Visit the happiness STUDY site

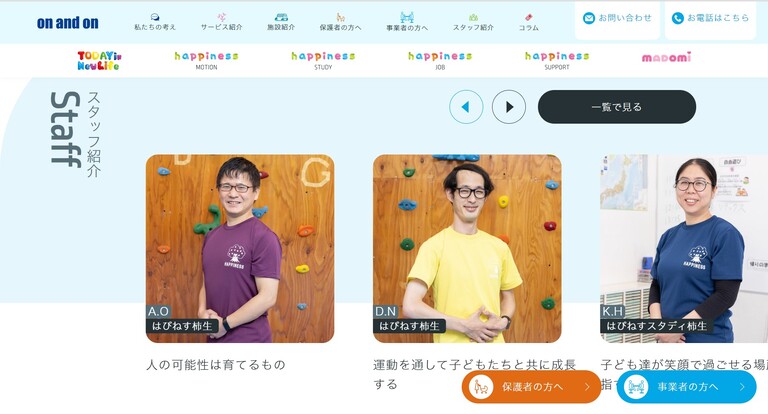(323, 61)
